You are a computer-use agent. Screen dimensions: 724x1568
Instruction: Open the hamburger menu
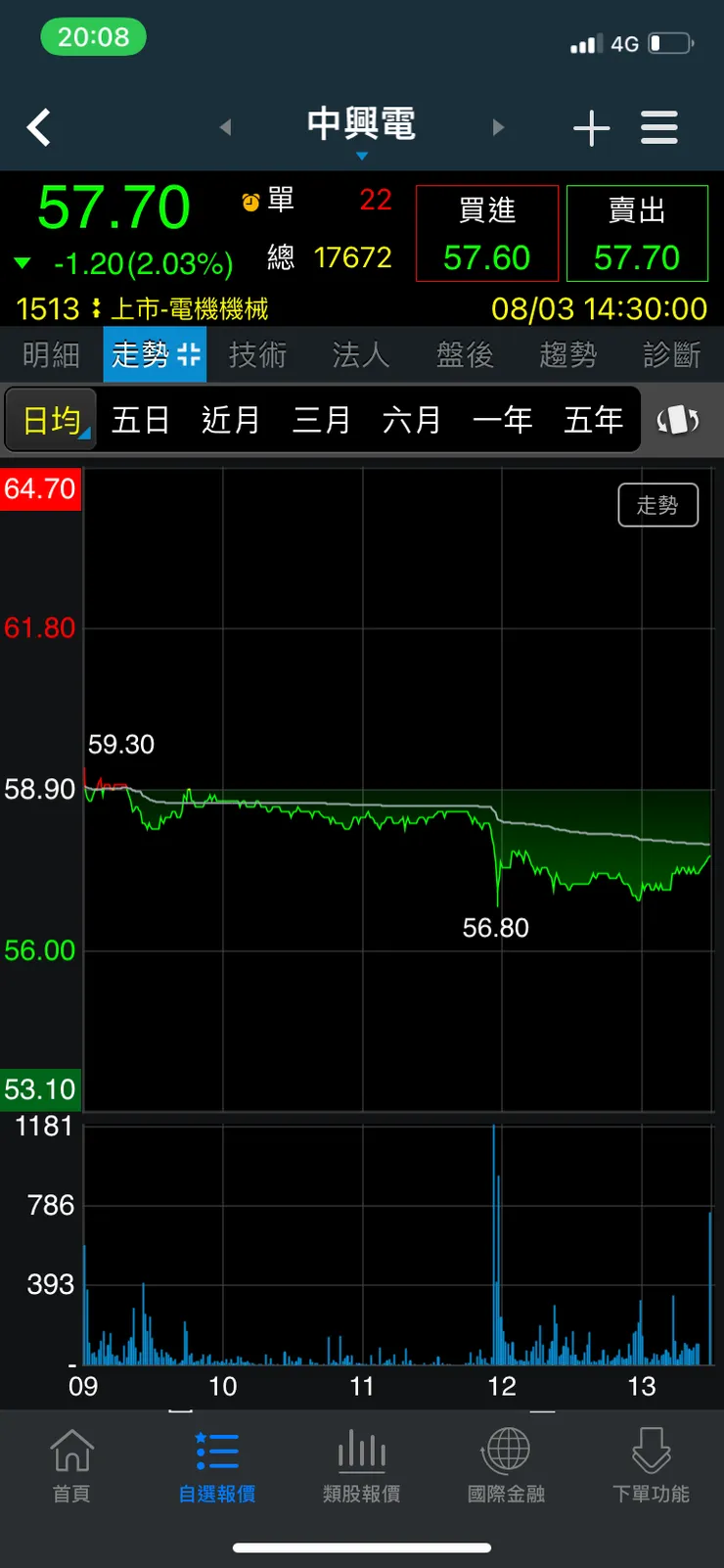[659, 127]
